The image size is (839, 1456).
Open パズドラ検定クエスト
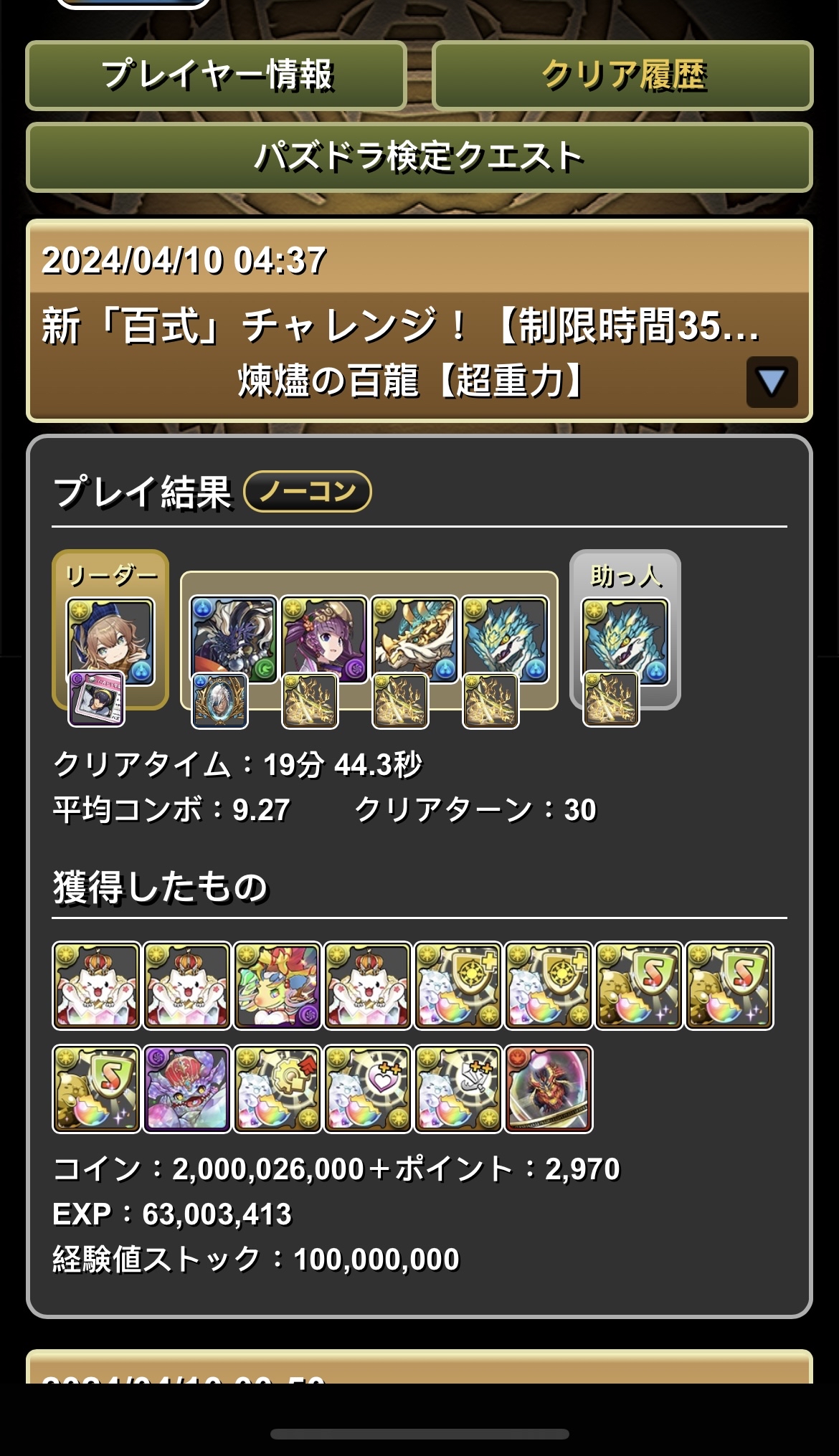point(419,157)
